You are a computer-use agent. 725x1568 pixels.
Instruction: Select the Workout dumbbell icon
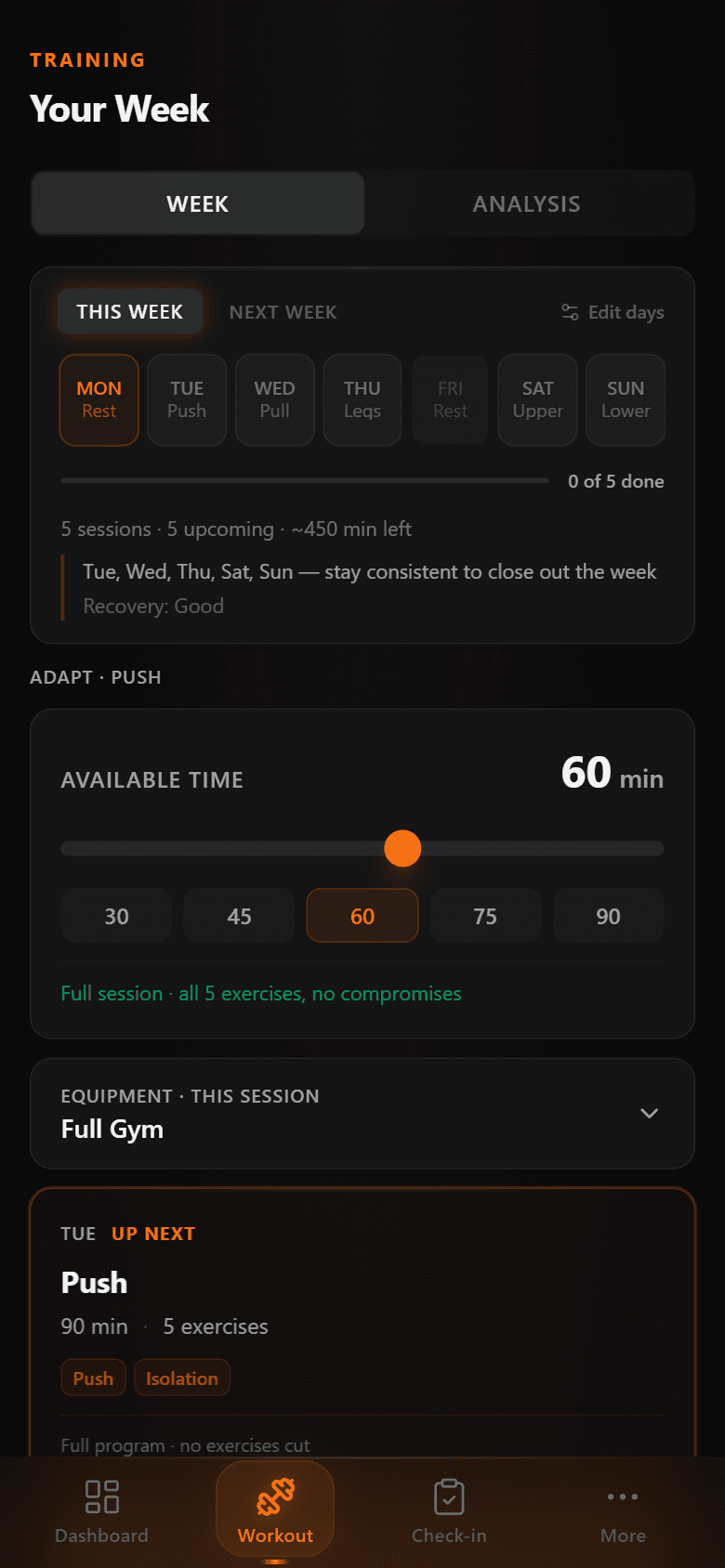pyautogui.click(x=274, y=1488)
